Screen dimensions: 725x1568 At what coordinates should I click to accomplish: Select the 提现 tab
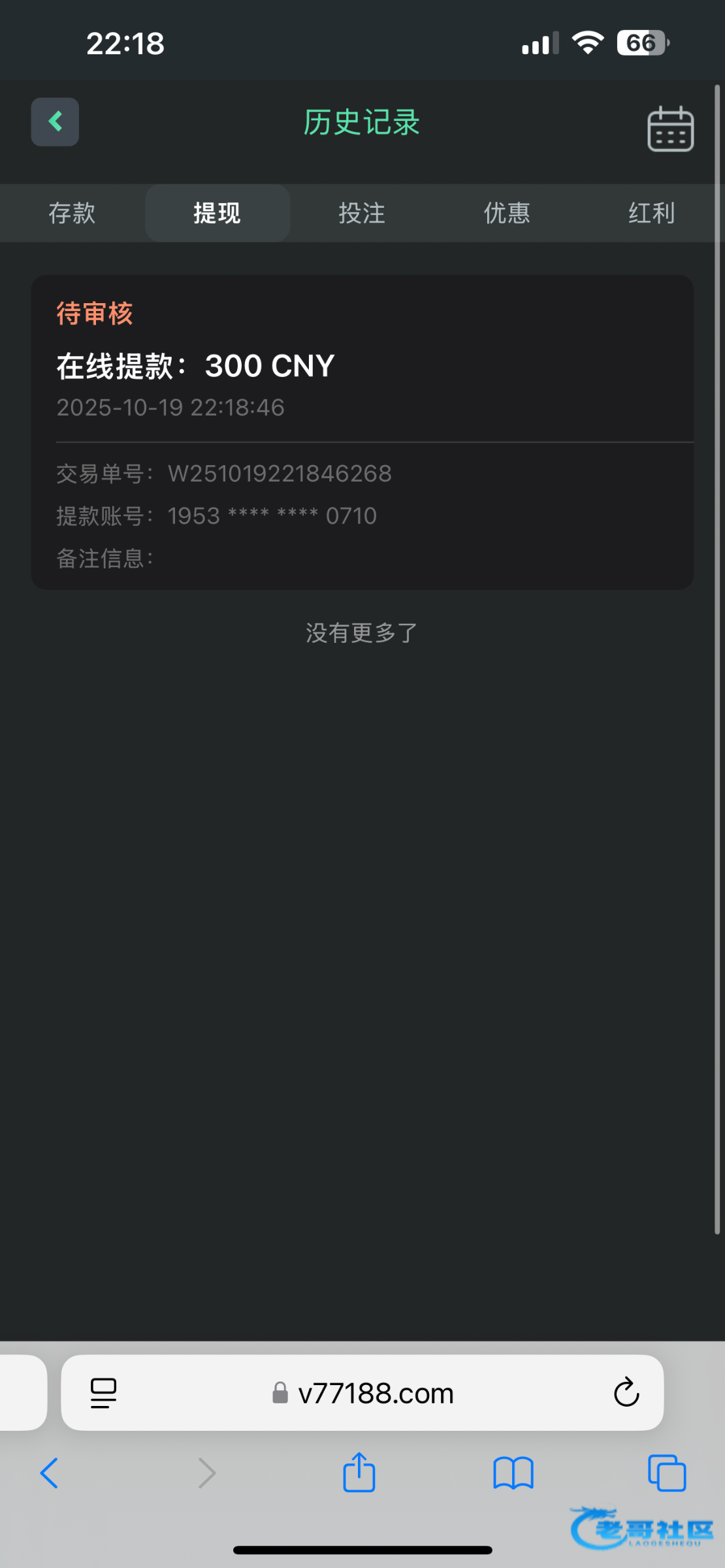click(x=217, y=213)
